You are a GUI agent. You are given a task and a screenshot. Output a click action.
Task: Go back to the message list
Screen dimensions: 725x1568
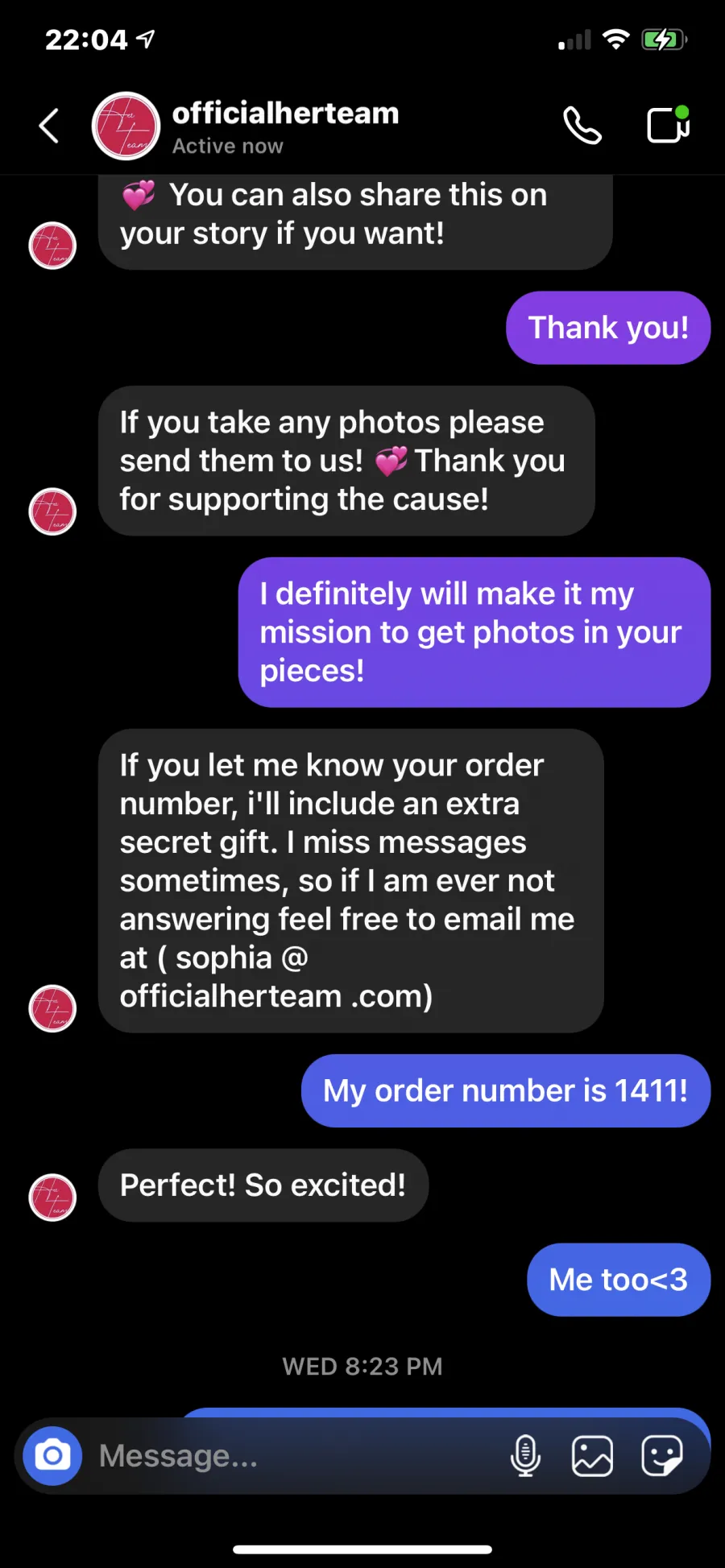(x=49, y=126)
